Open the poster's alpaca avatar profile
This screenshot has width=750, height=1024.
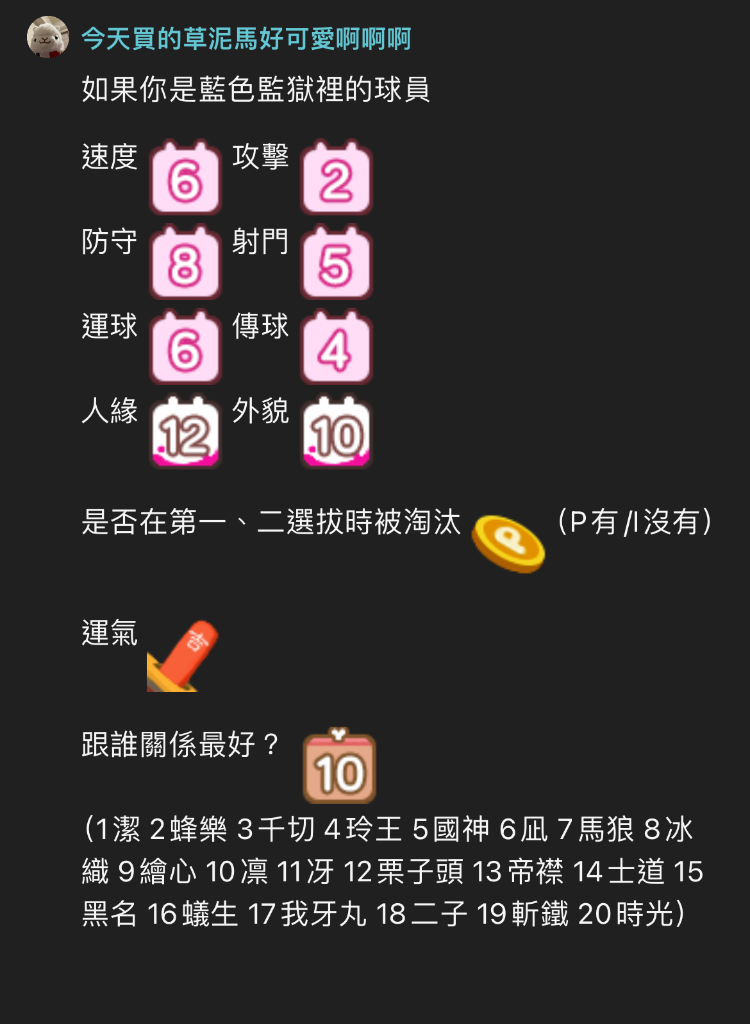click(47, 38)
